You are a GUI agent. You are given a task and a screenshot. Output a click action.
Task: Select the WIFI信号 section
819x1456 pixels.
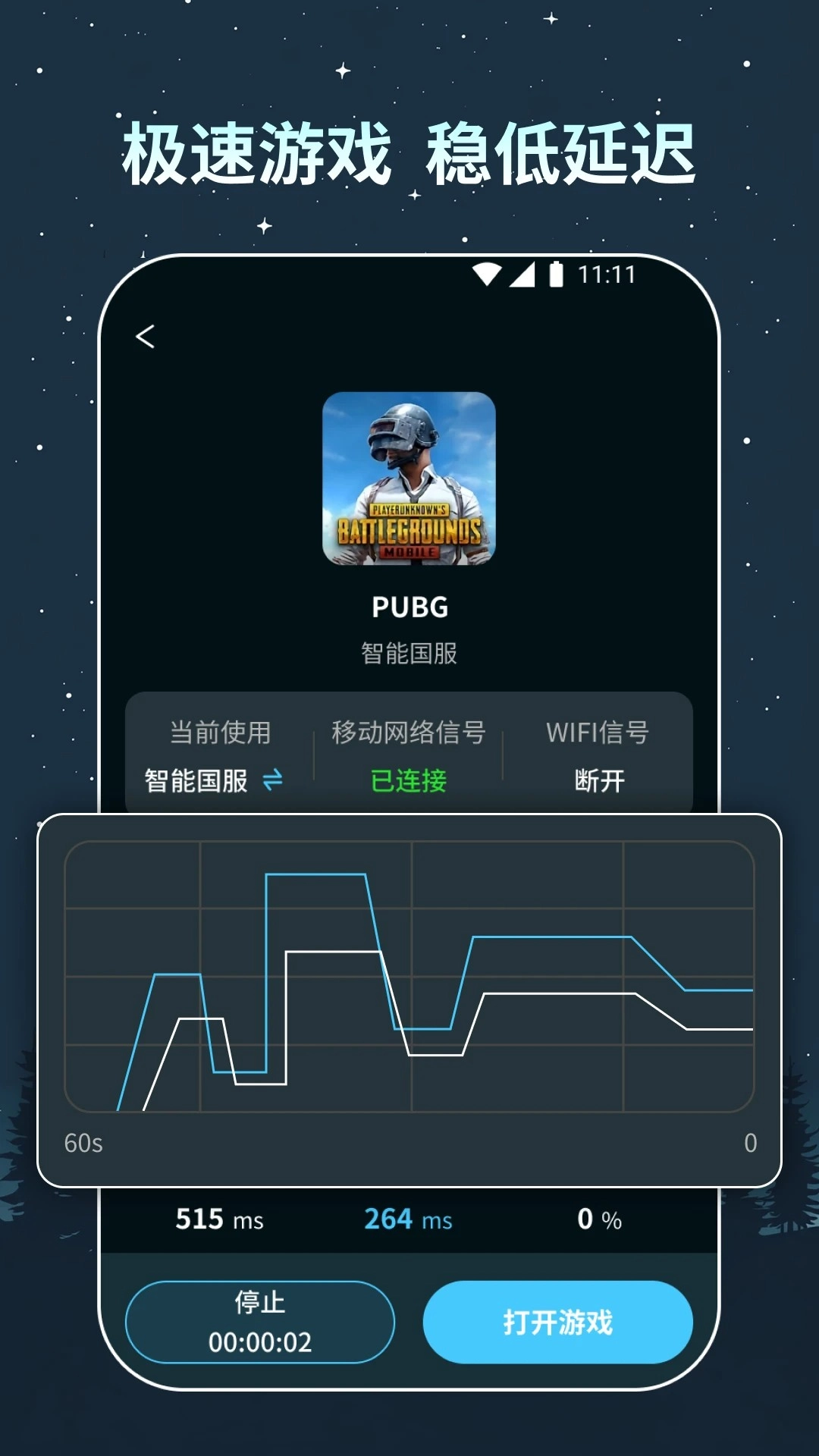(600, 733)
